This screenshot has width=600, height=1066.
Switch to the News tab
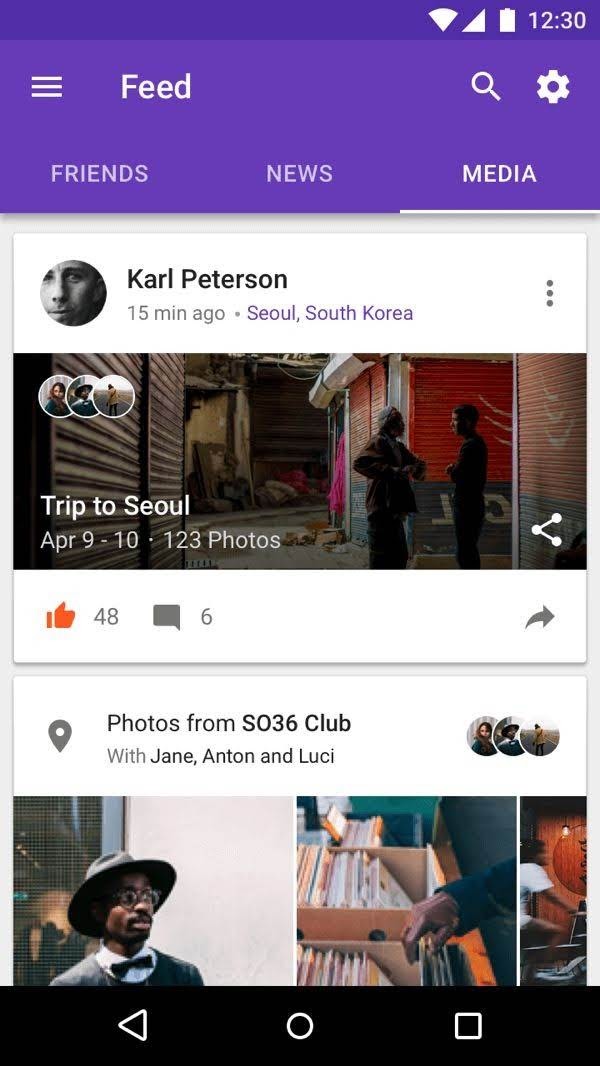[x=299, y=174]
